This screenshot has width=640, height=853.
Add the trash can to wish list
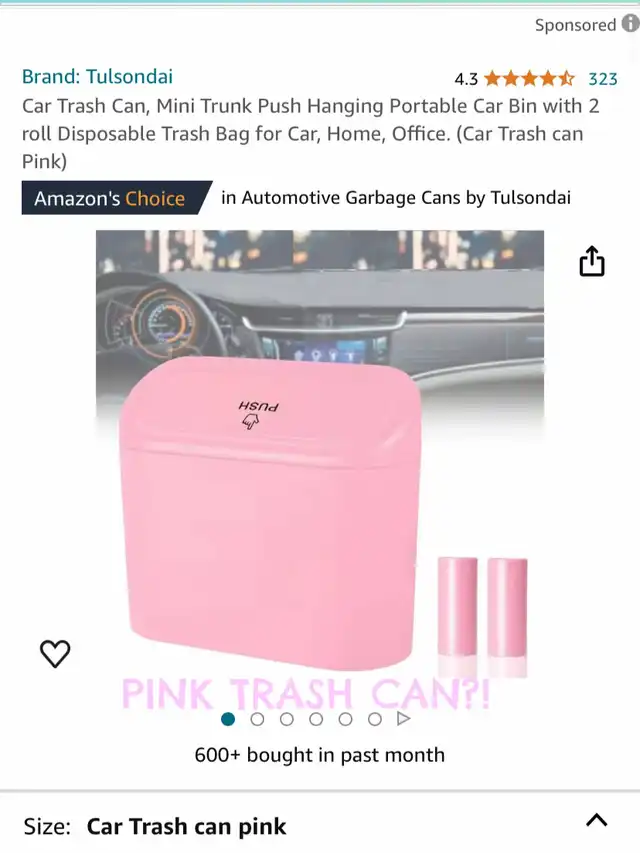coord(55,654)
